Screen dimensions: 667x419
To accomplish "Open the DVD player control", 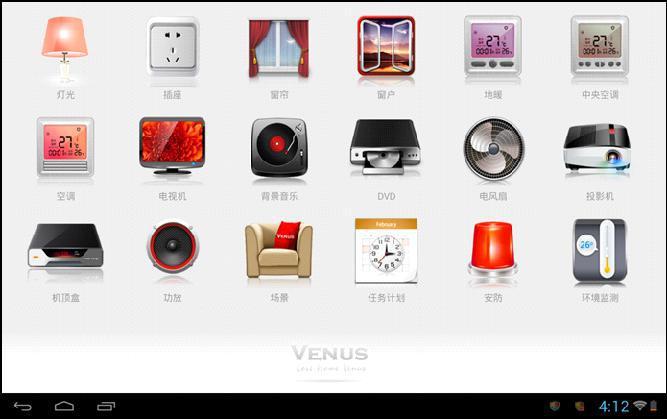I will pos(386,148).
